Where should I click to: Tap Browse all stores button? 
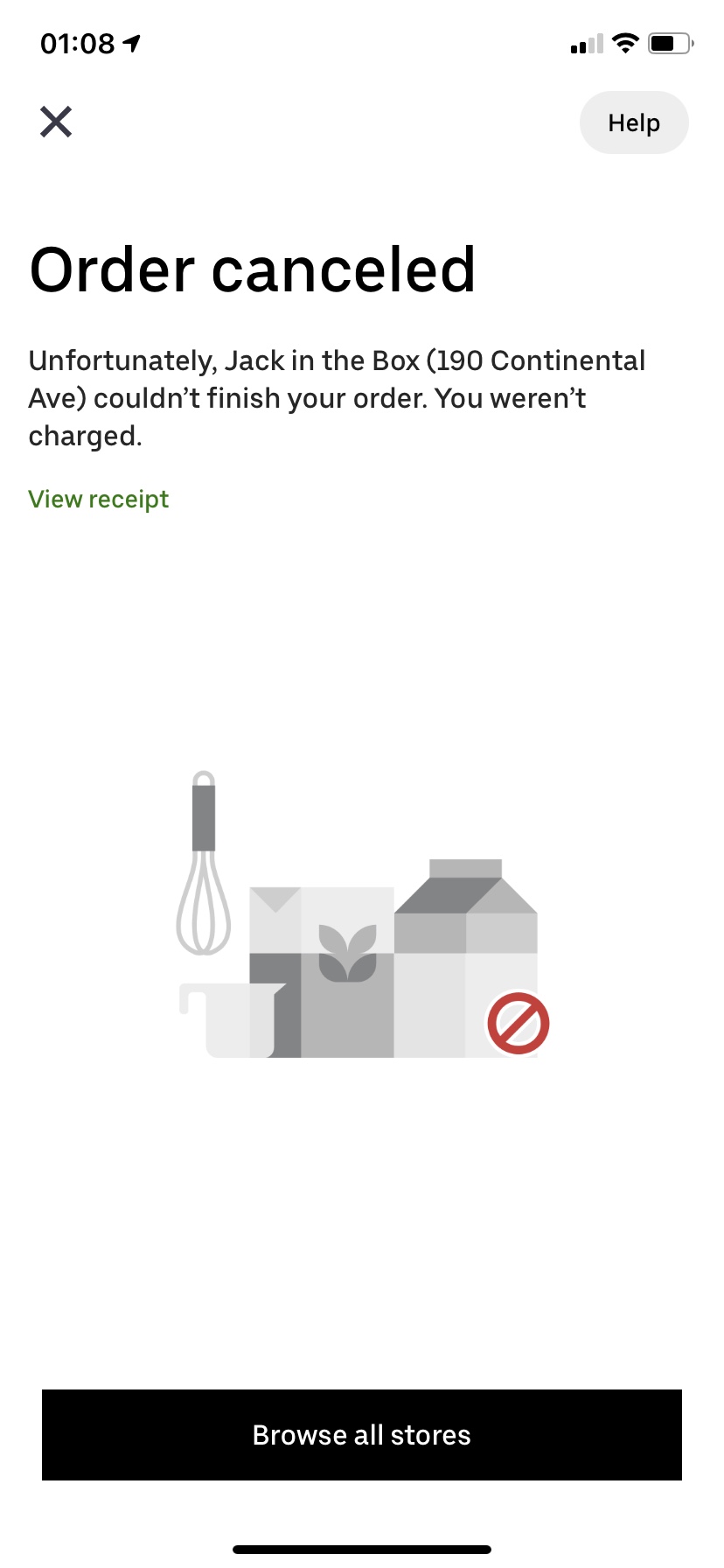pos(361,1435)
